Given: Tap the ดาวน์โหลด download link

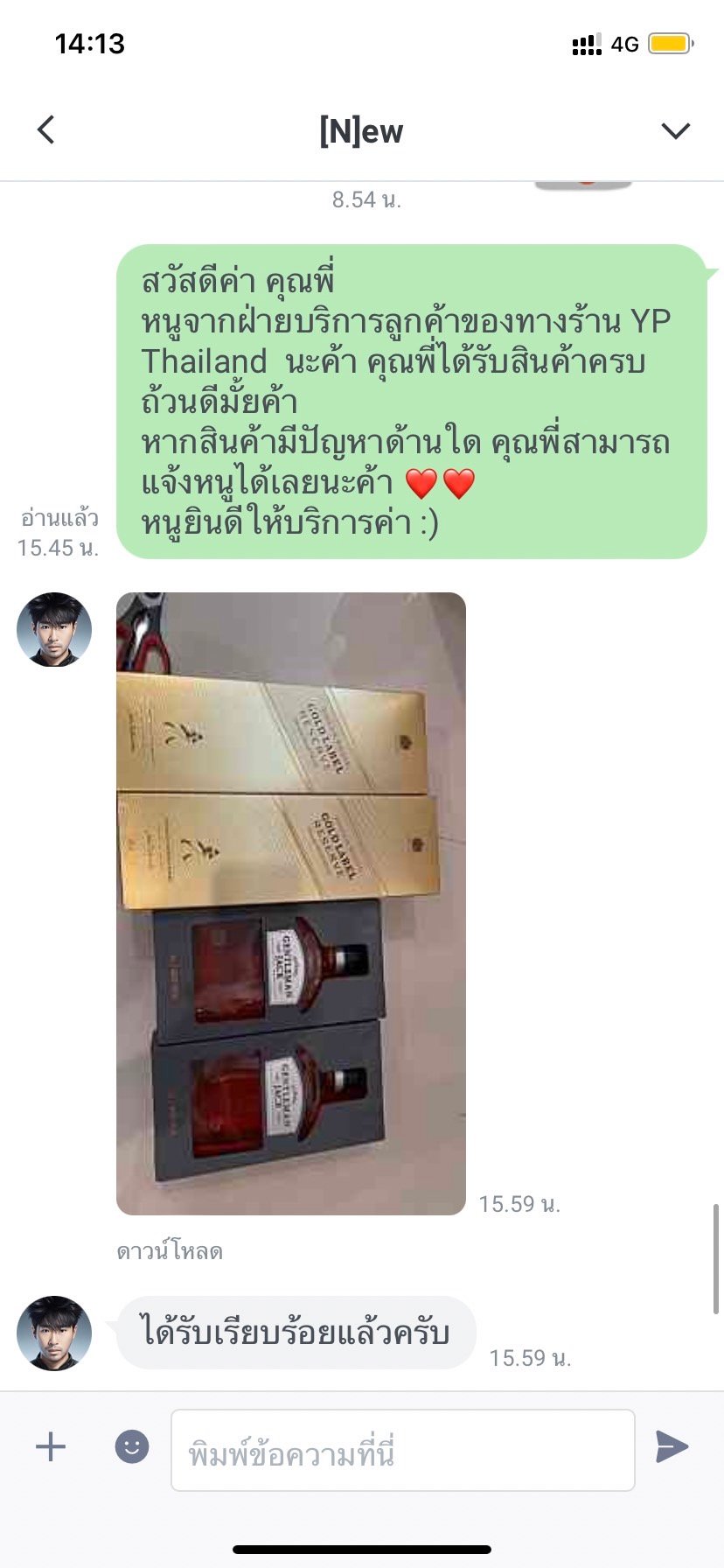Looking at the screenshot, I should point(170,1251).
